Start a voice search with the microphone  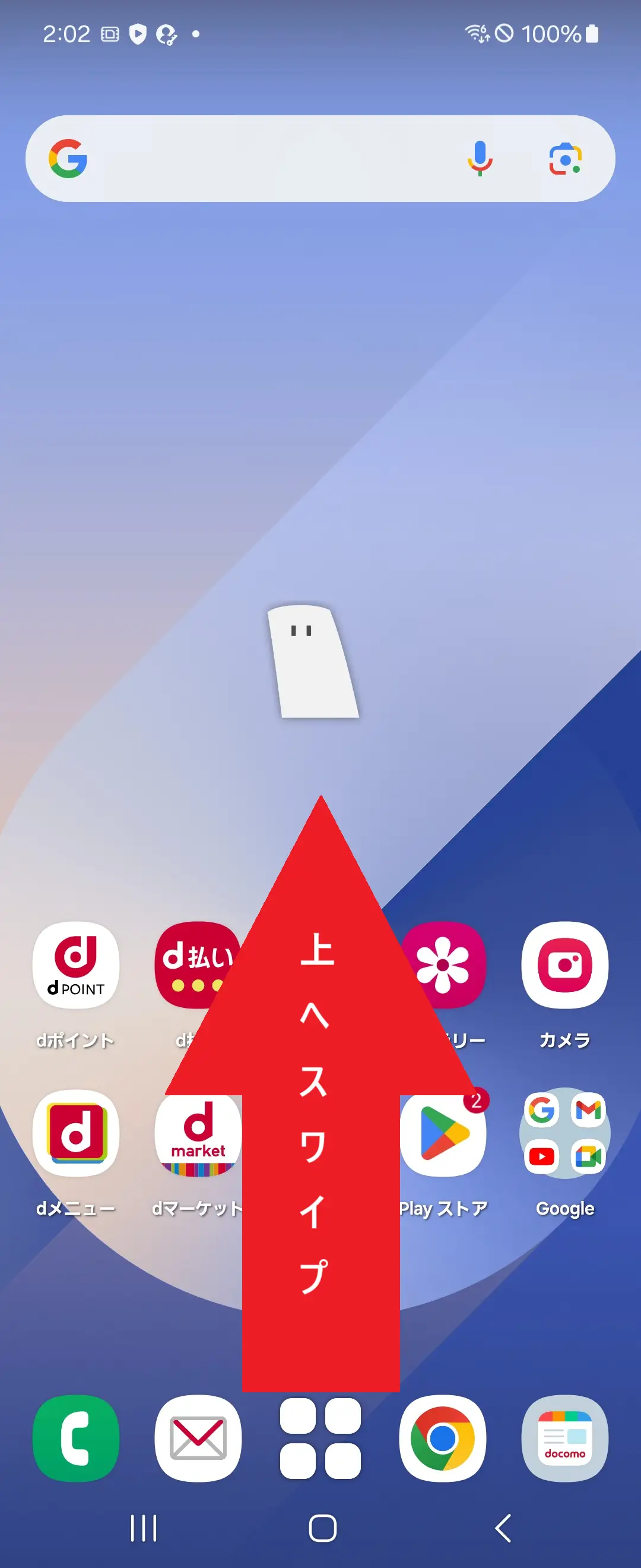(x=478, y=157)
